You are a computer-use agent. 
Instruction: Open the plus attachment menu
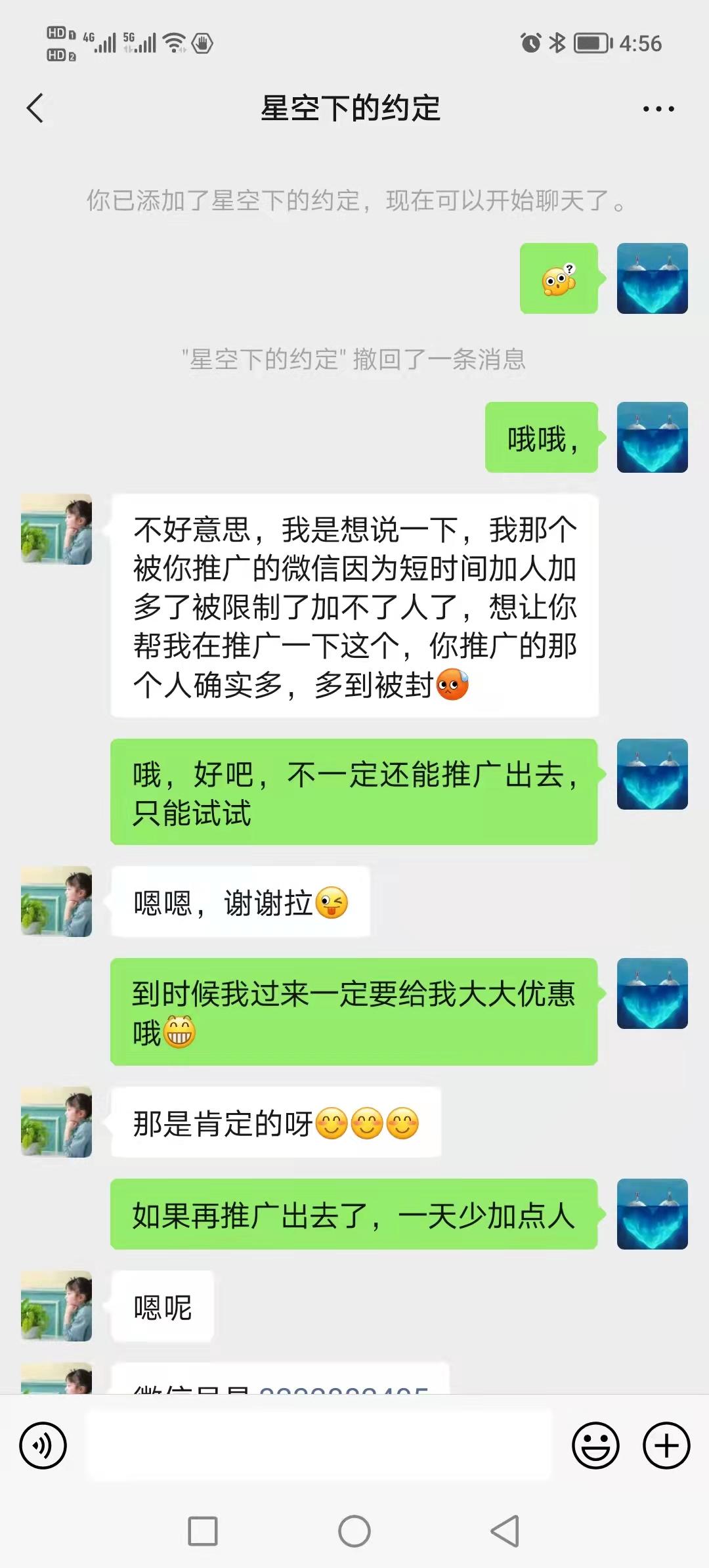(666, 1445)
